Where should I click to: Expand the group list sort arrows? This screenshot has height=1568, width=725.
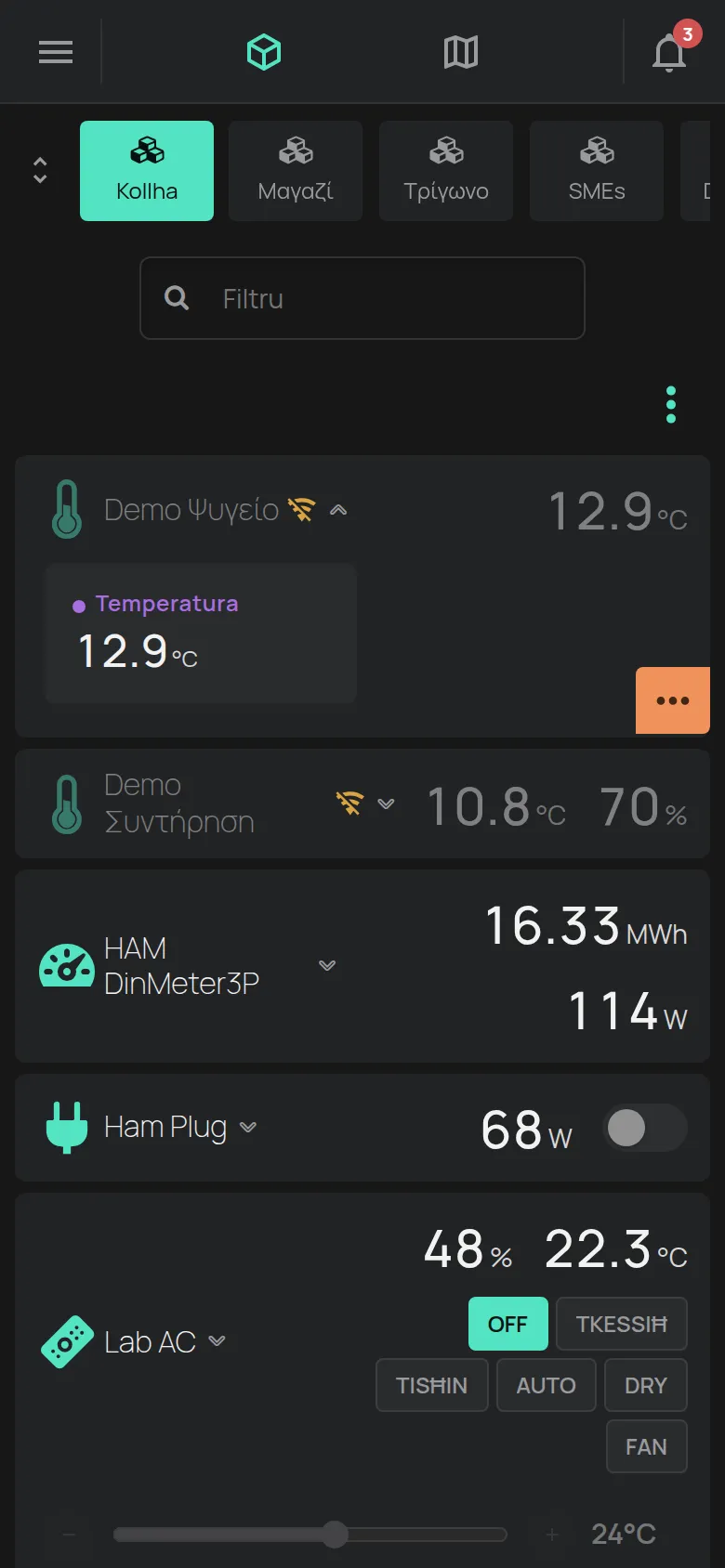pyautogui.click(x=40, y=170)
